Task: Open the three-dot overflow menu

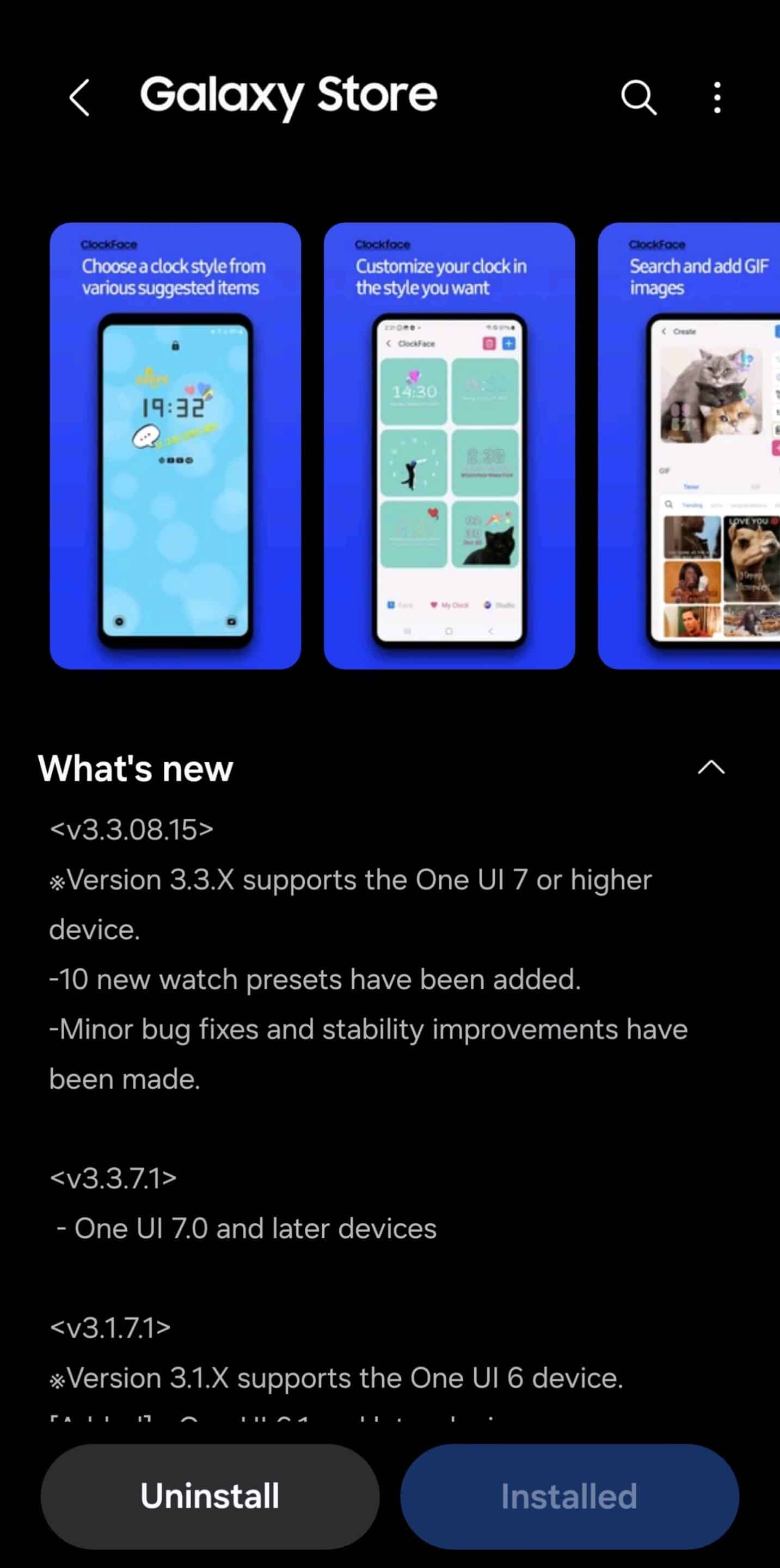Action: (717, 97)
